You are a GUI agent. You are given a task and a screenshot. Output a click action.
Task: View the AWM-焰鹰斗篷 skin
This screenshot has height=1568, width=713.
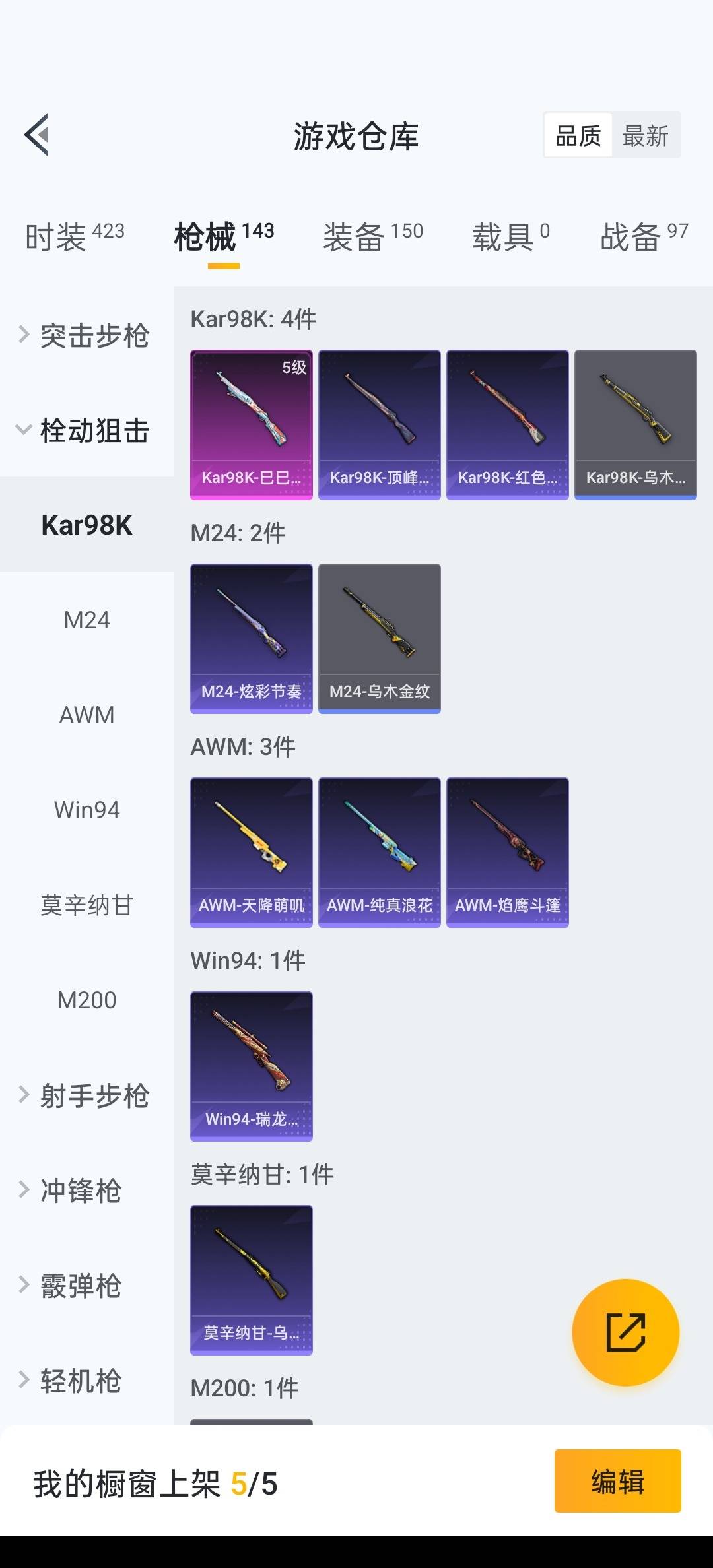click(507, 852)
